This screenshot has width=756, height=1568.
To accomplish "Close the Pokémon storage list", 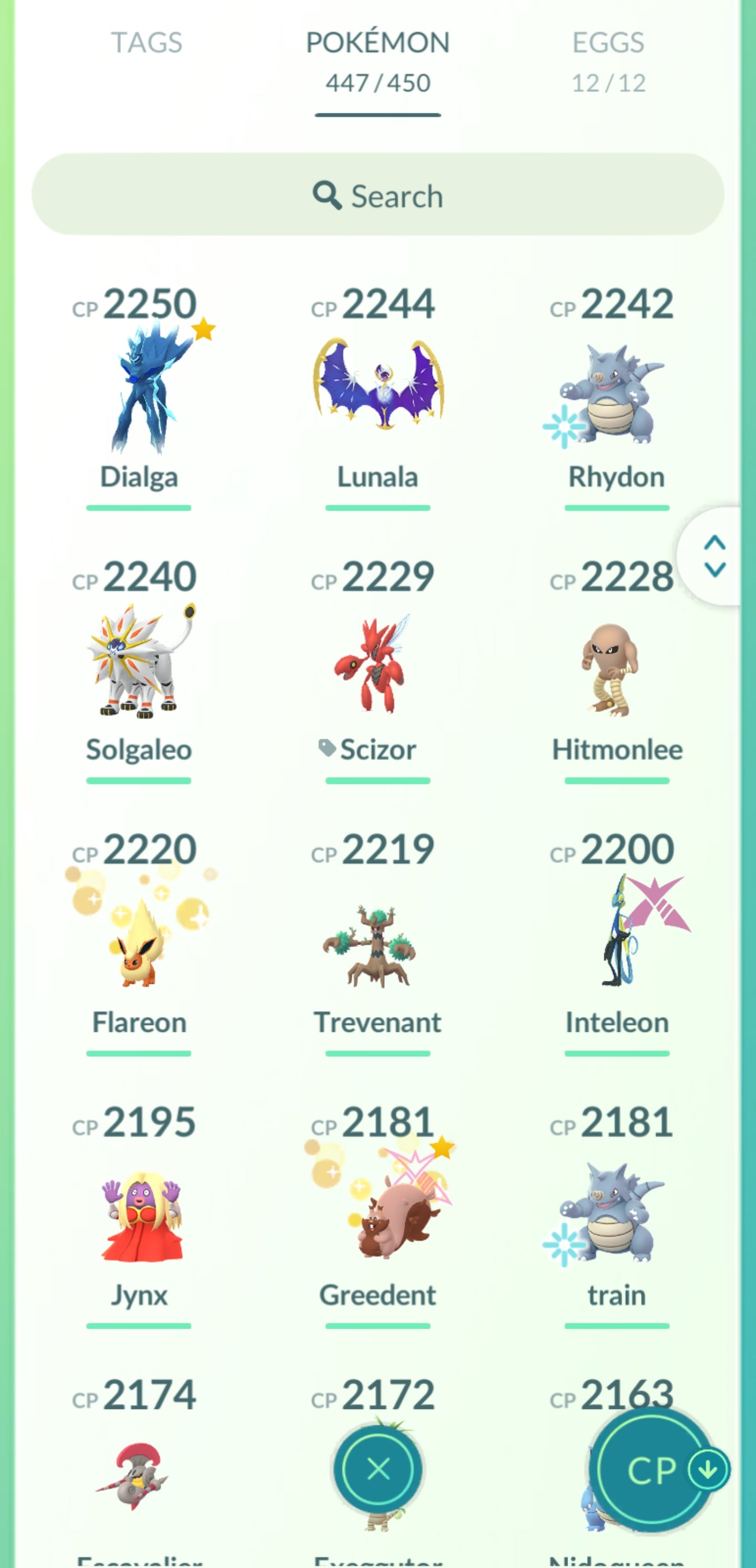I will (379, 1469).
